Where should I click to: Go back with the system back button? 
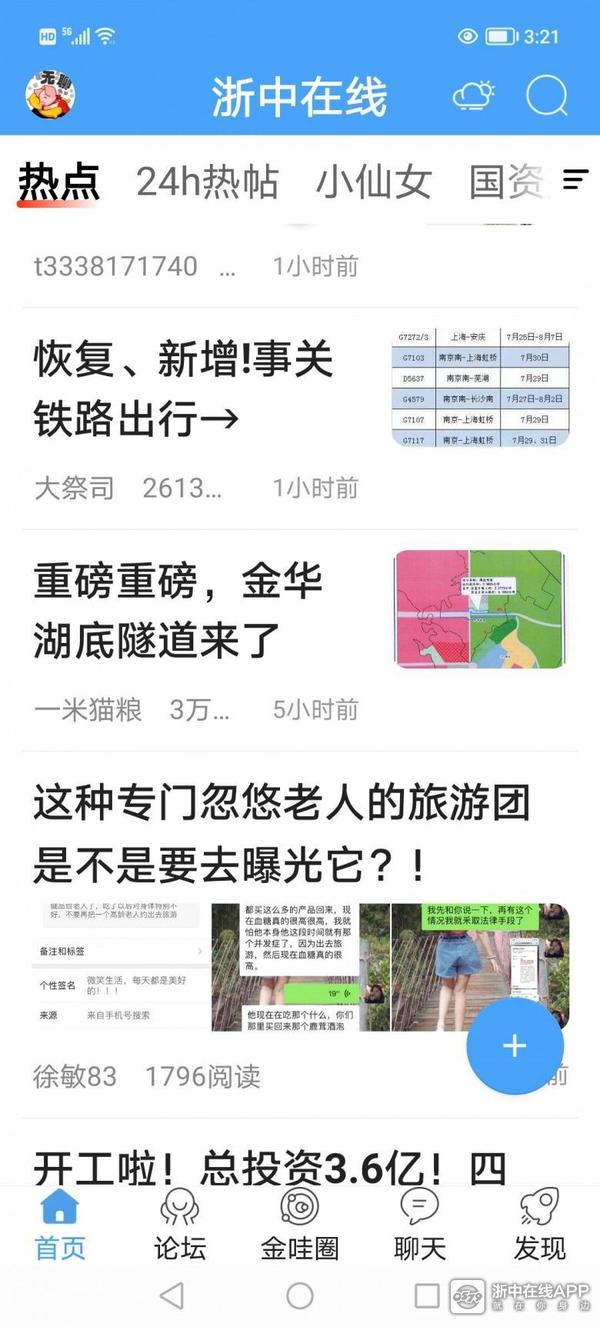(172, 1296)
